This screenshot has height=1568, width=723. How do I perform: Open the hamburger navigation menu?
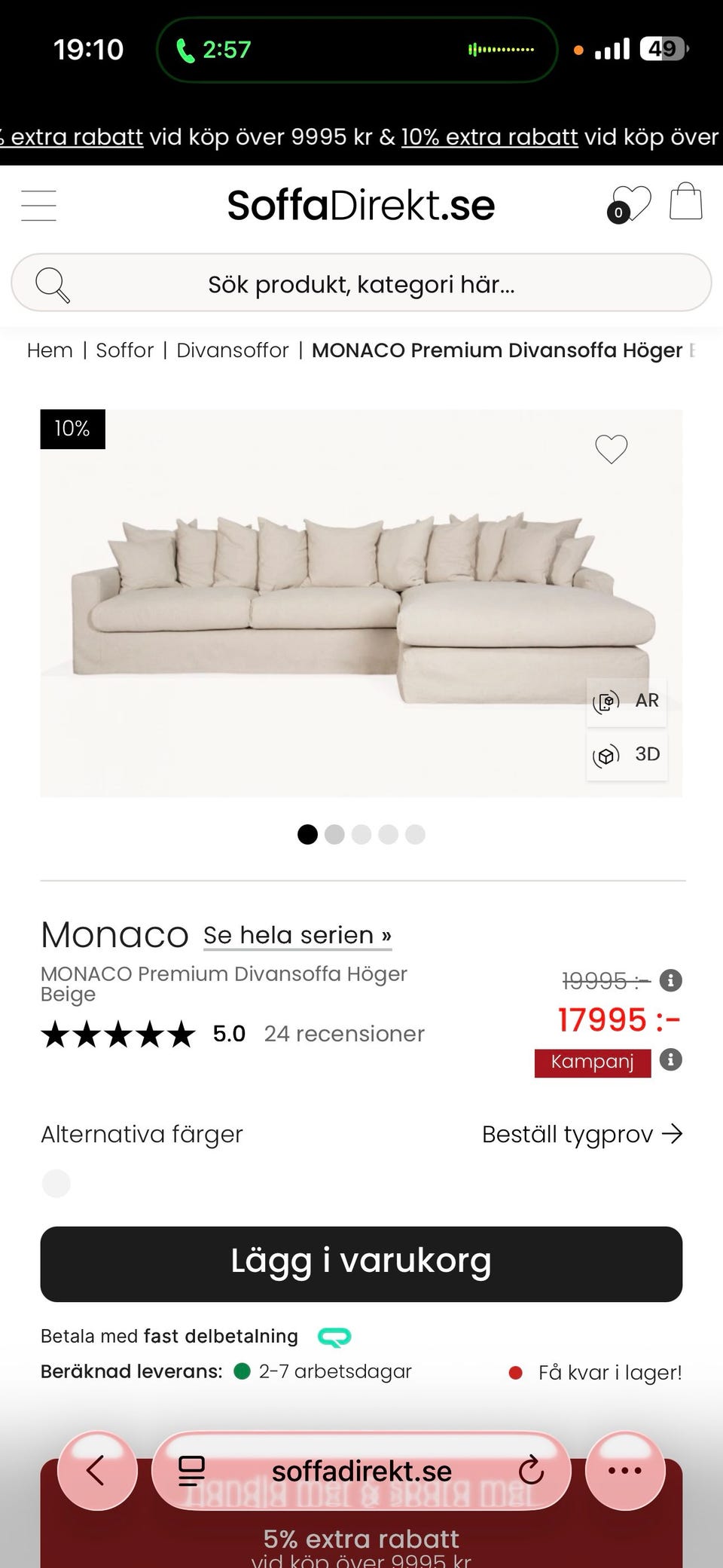[38, 205]
